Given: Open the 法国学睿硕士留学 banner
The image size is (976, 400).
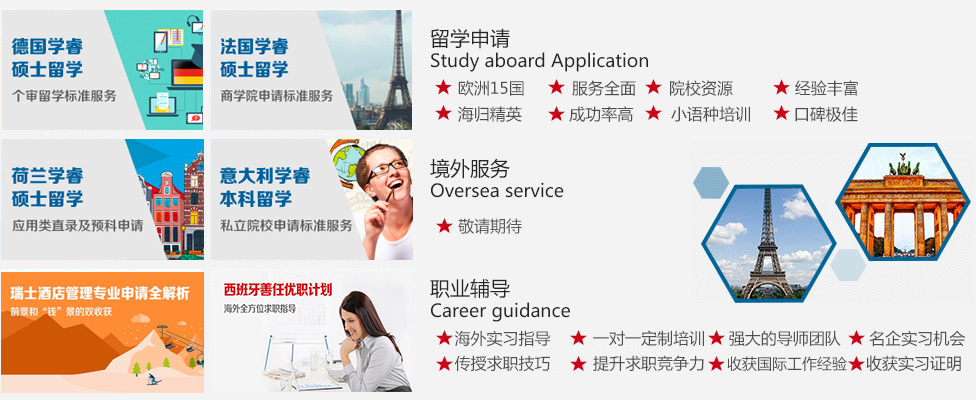Looking at the screenshot, I should (311, 70).
